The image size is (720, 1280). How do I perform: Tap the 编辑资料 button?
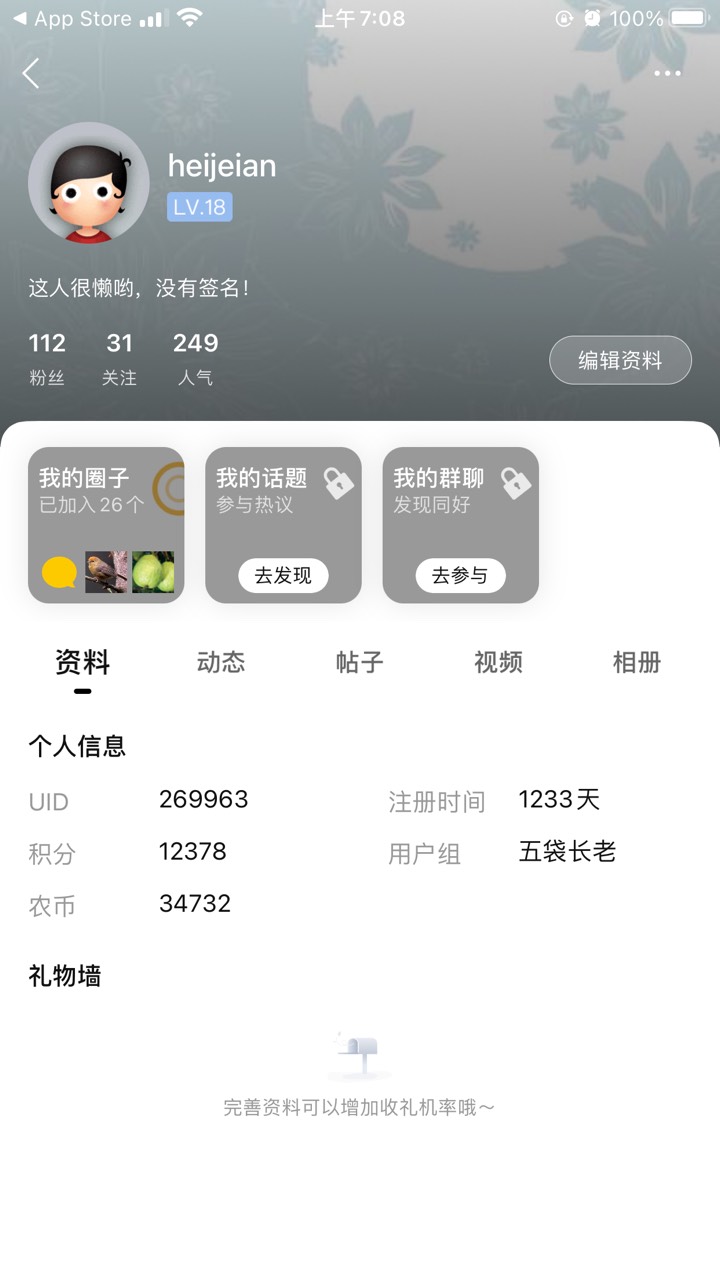click(620, 360)
